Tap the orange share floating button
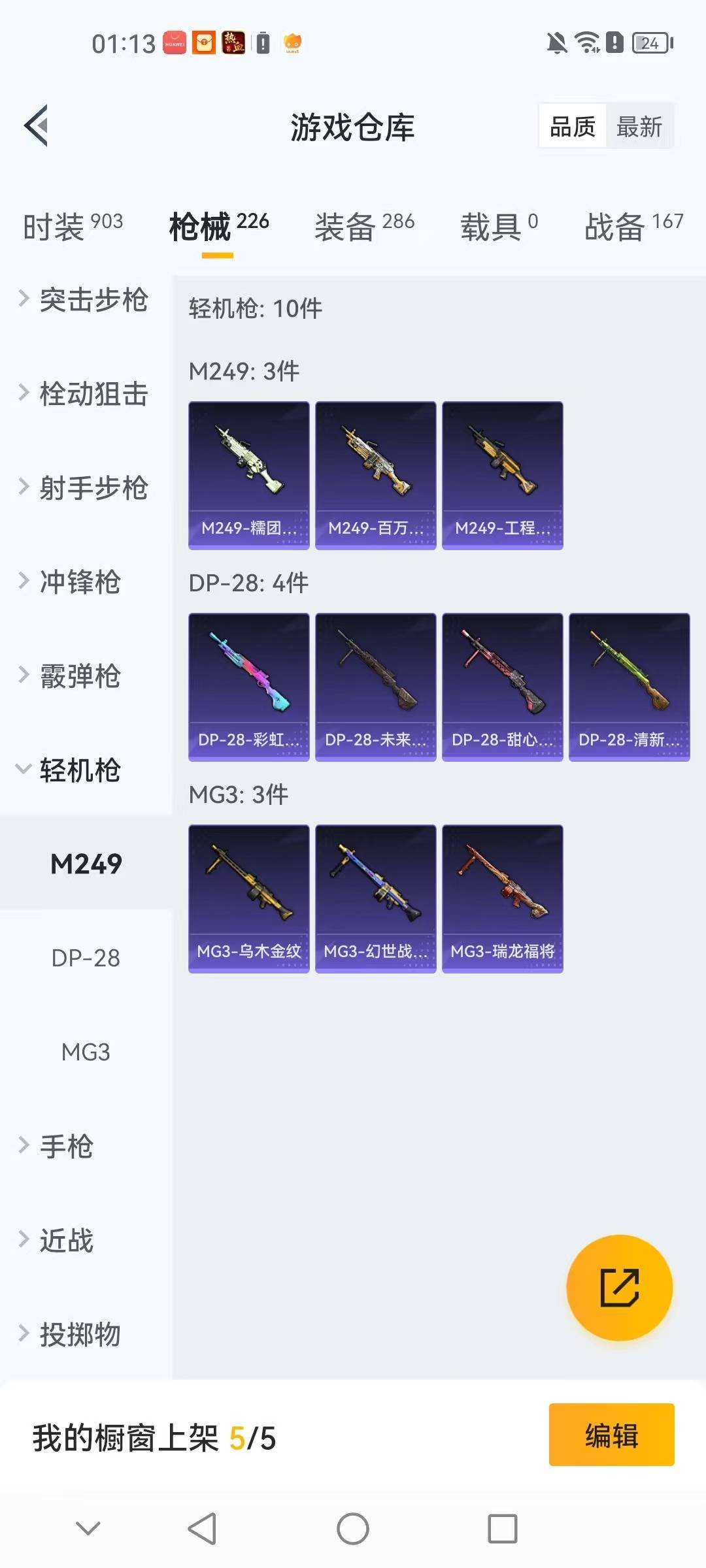Image resolution: width=706 pixels, height=1568 pixels. pos(619,1288)
